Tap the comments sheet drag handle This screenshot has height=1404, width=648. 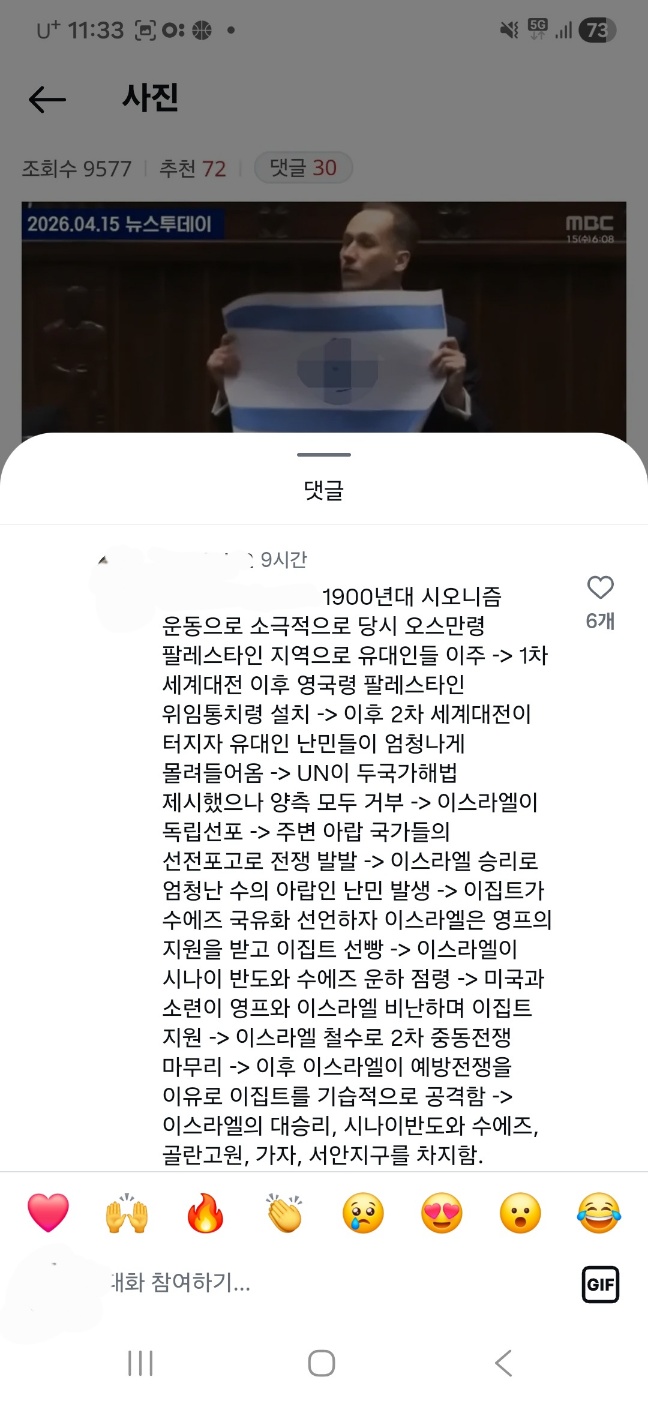[x=324, y=455]
